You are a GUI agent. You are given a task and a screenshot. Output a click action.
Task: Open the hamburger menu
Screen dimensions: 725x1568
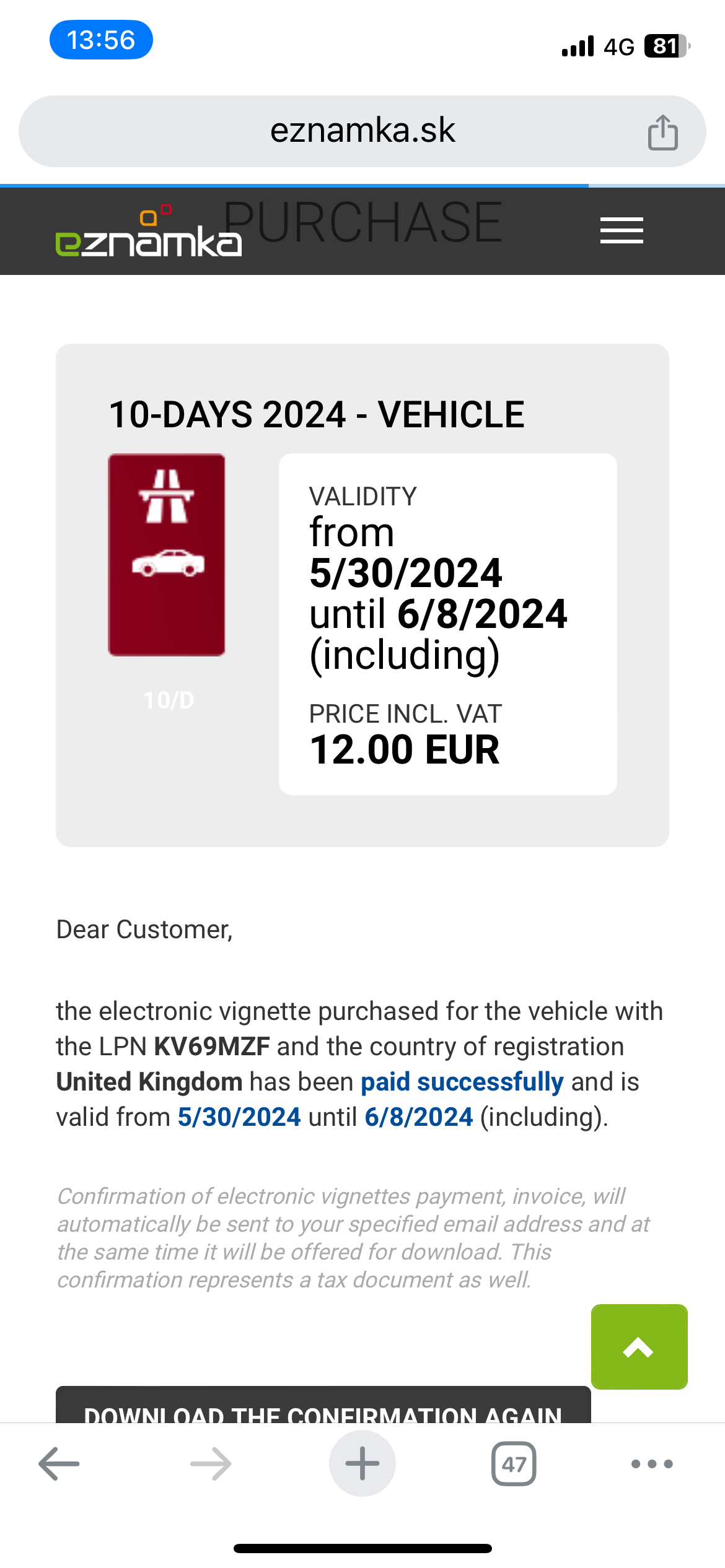(622, 230)
